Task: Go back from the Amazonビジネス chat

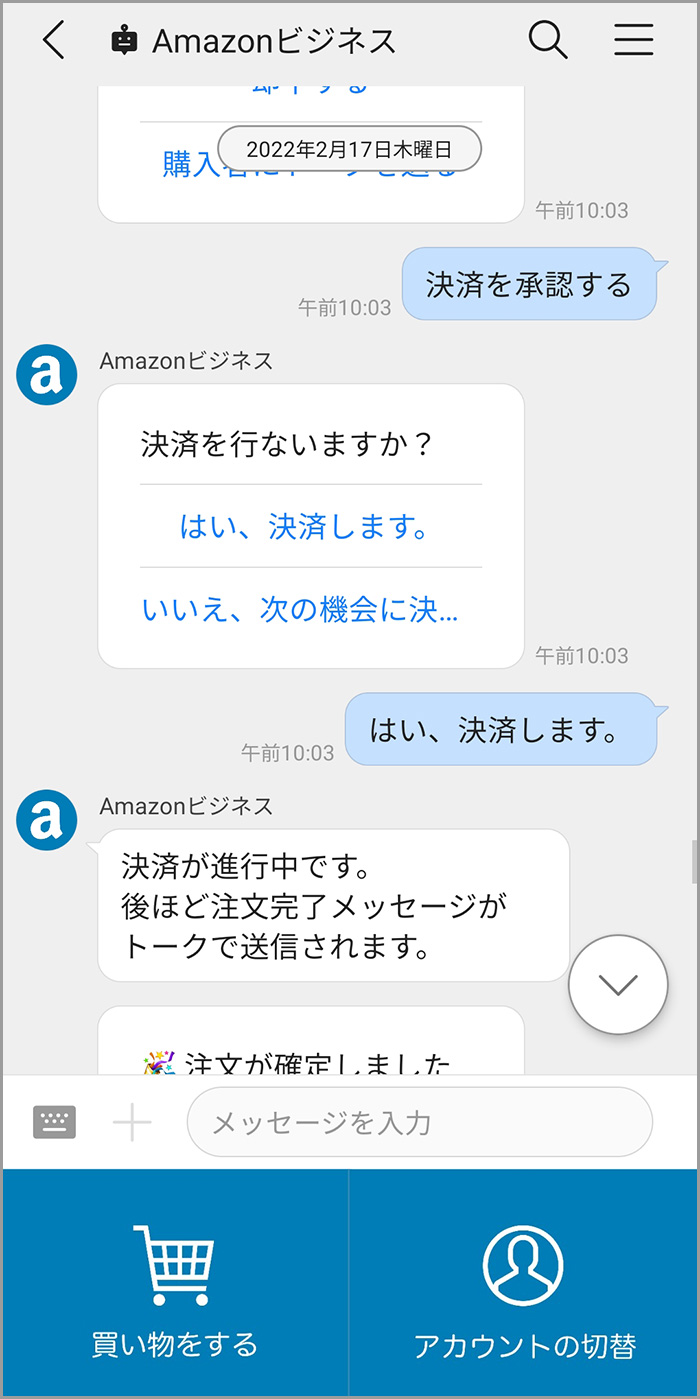Action: click(x=54, y=41)
